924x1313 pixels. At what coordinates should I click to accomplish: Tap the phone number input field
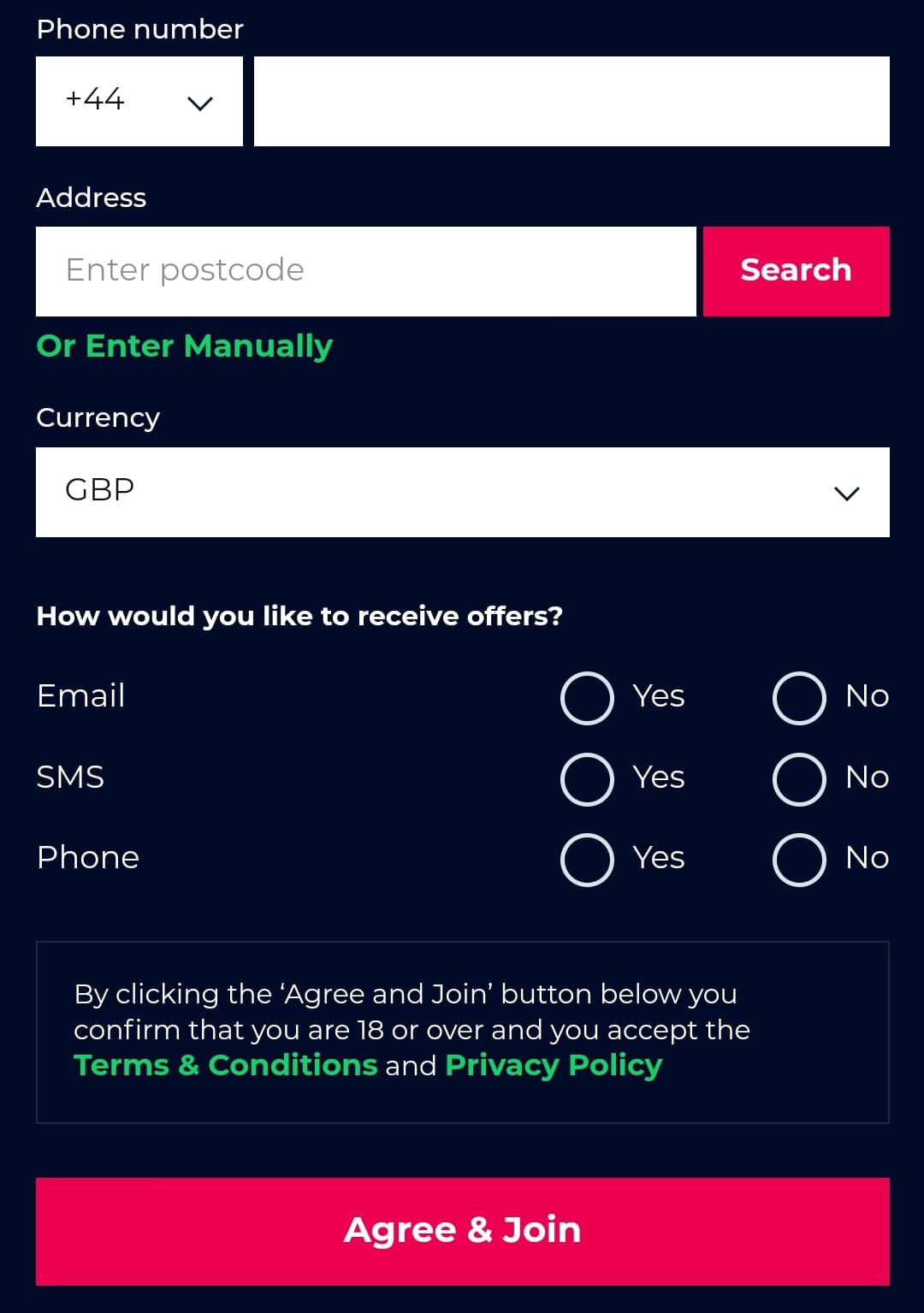point(572,101)
